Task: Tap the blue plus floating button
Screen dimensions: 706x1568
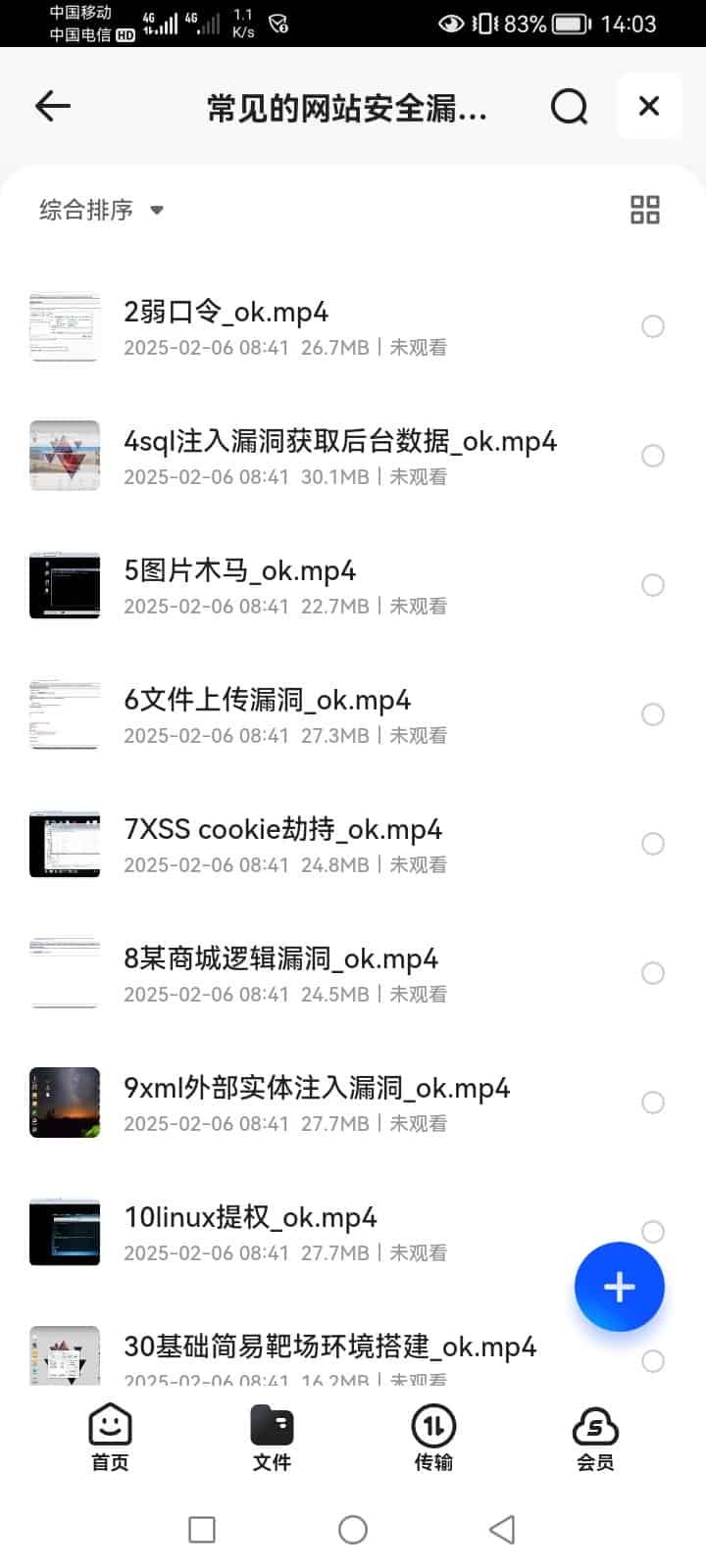Action: 619,1287
